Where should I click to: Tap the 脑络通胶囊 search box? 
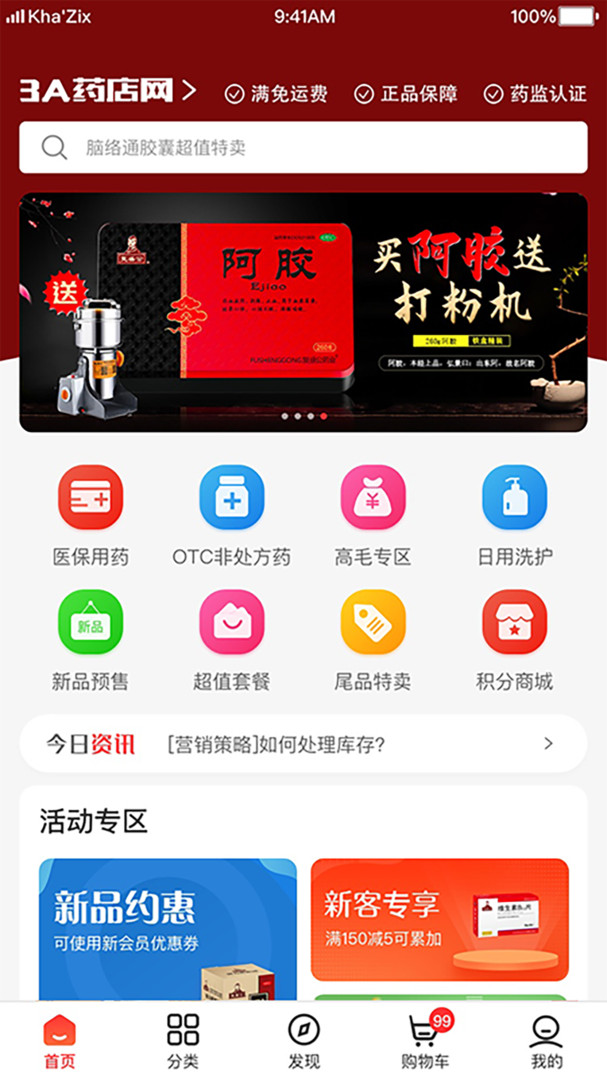(303, 148)
